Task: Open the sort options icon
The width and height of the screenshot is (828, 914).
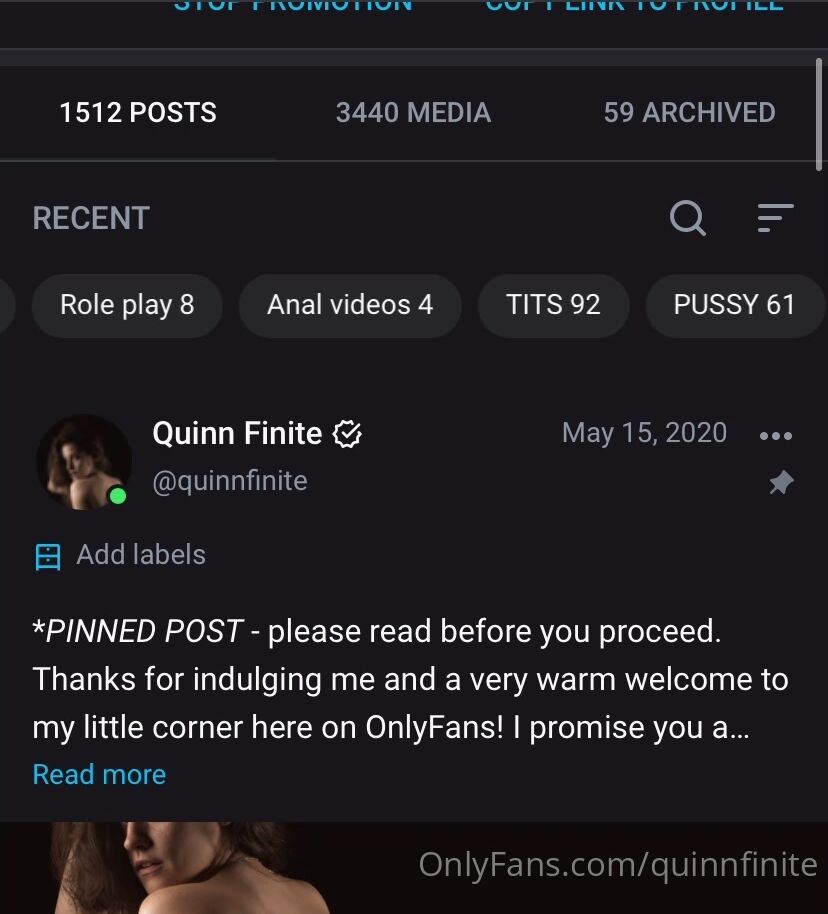Action: 775,217
